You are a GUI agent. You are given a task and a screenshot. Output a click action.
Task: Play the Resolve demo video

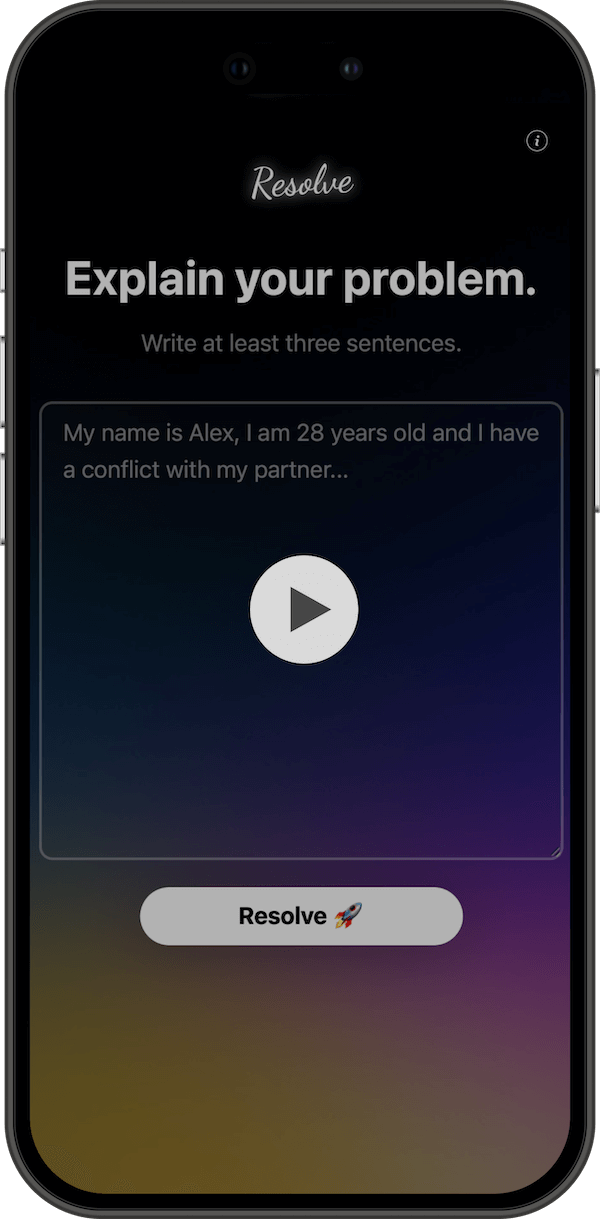(x=304, y=609)
